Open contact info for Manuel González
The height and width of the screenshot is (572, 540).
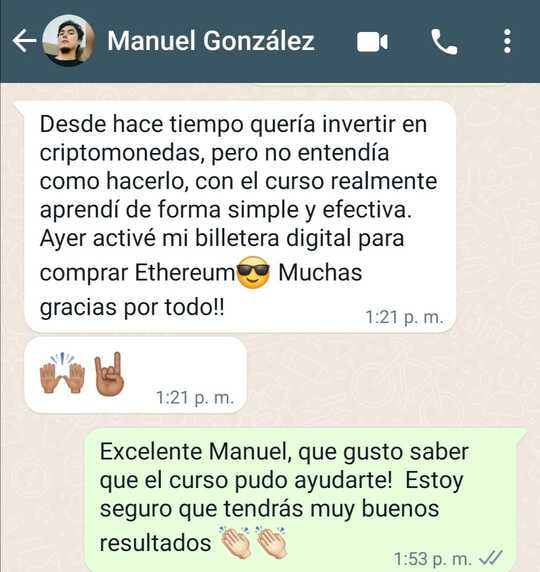point(211,40)
